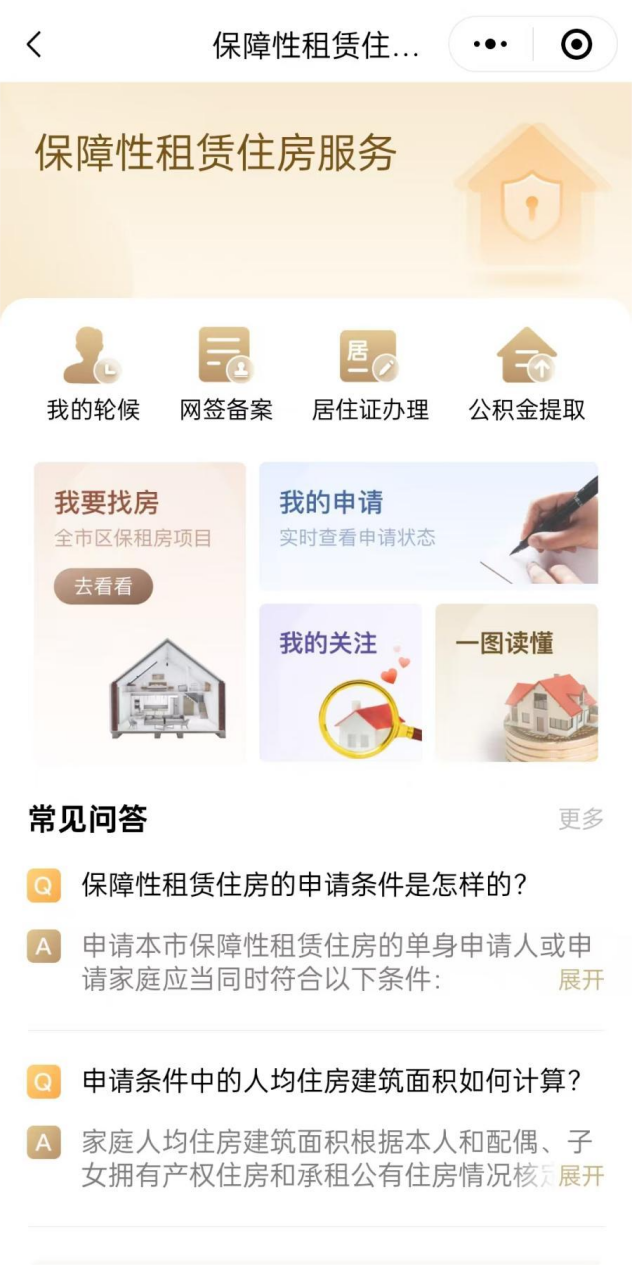
Task: Open the 一图读懂 card
Action: (516, 683)
